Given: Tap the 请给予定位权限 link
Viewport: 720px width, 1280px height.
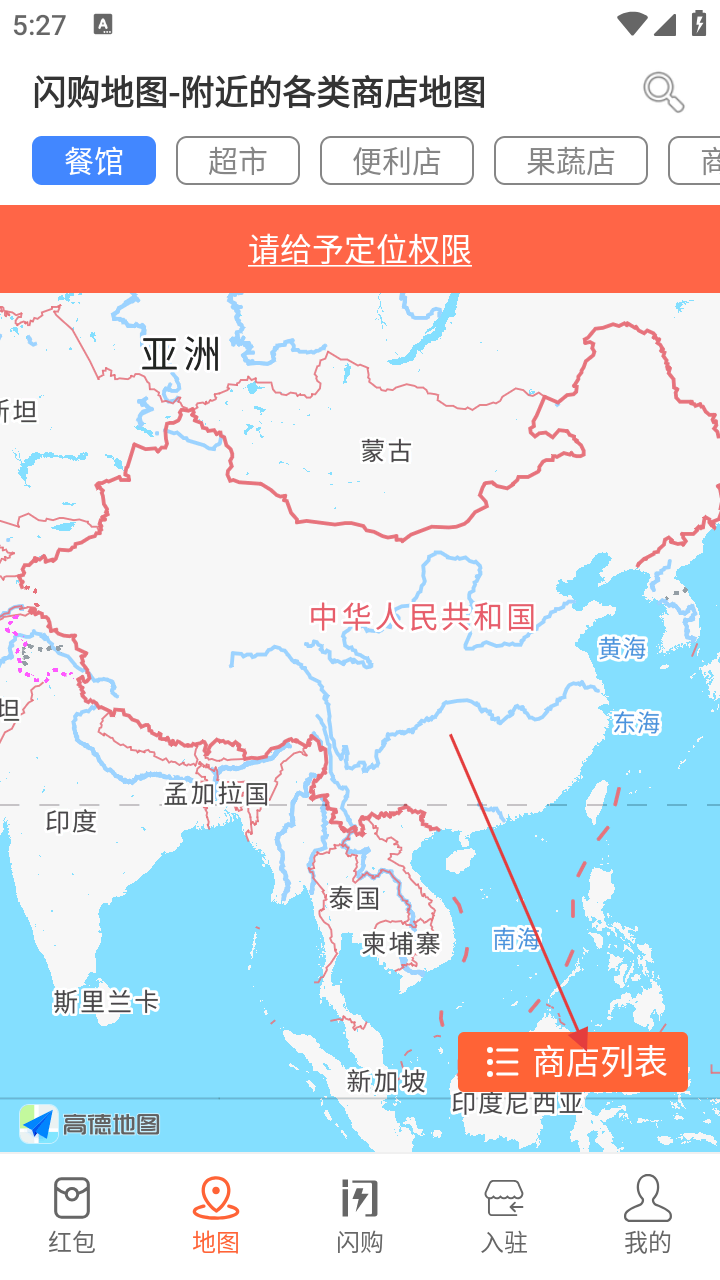Looking at the screenshot, I should click(x=360, y=249).
